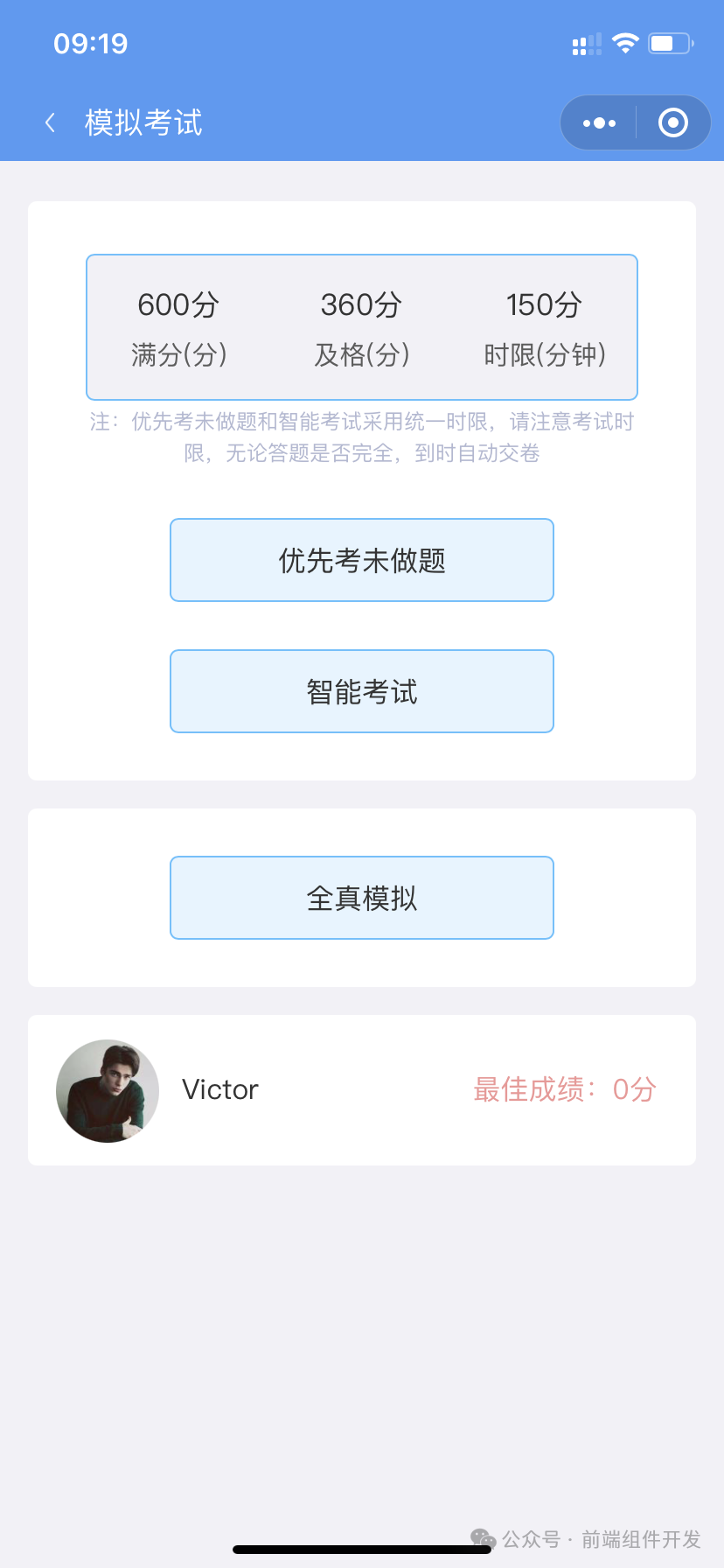The image size is (724, 1568).
Task: Select the 150分 时限 stat box
Action: coord(545,326)
